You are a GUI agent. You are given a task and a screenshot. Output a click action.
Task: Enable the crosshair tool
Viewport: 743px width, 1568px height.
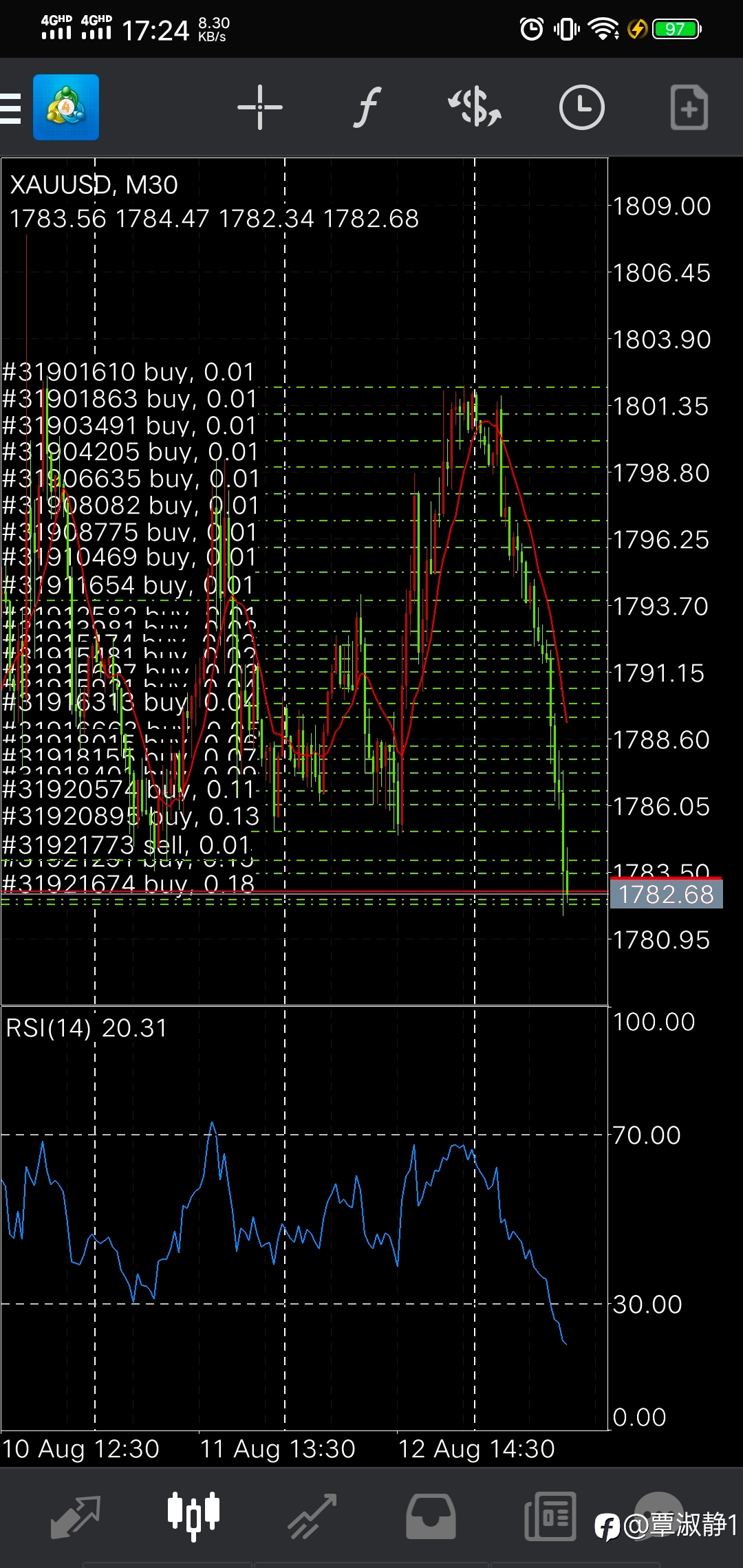pyautogui.click(x=260, y=107)
